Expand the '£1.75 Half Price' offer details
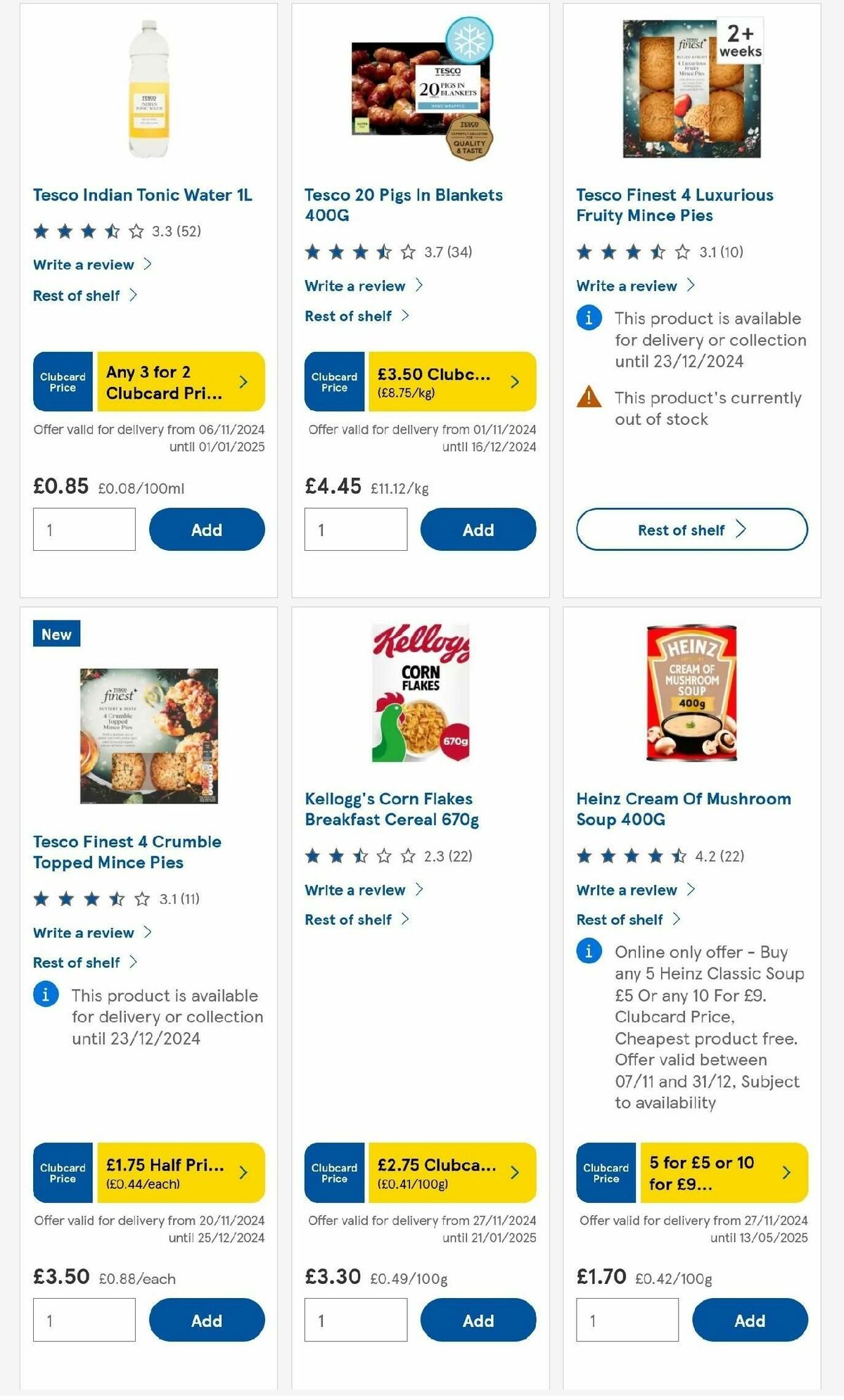844x1400 pixels. 243,1171
